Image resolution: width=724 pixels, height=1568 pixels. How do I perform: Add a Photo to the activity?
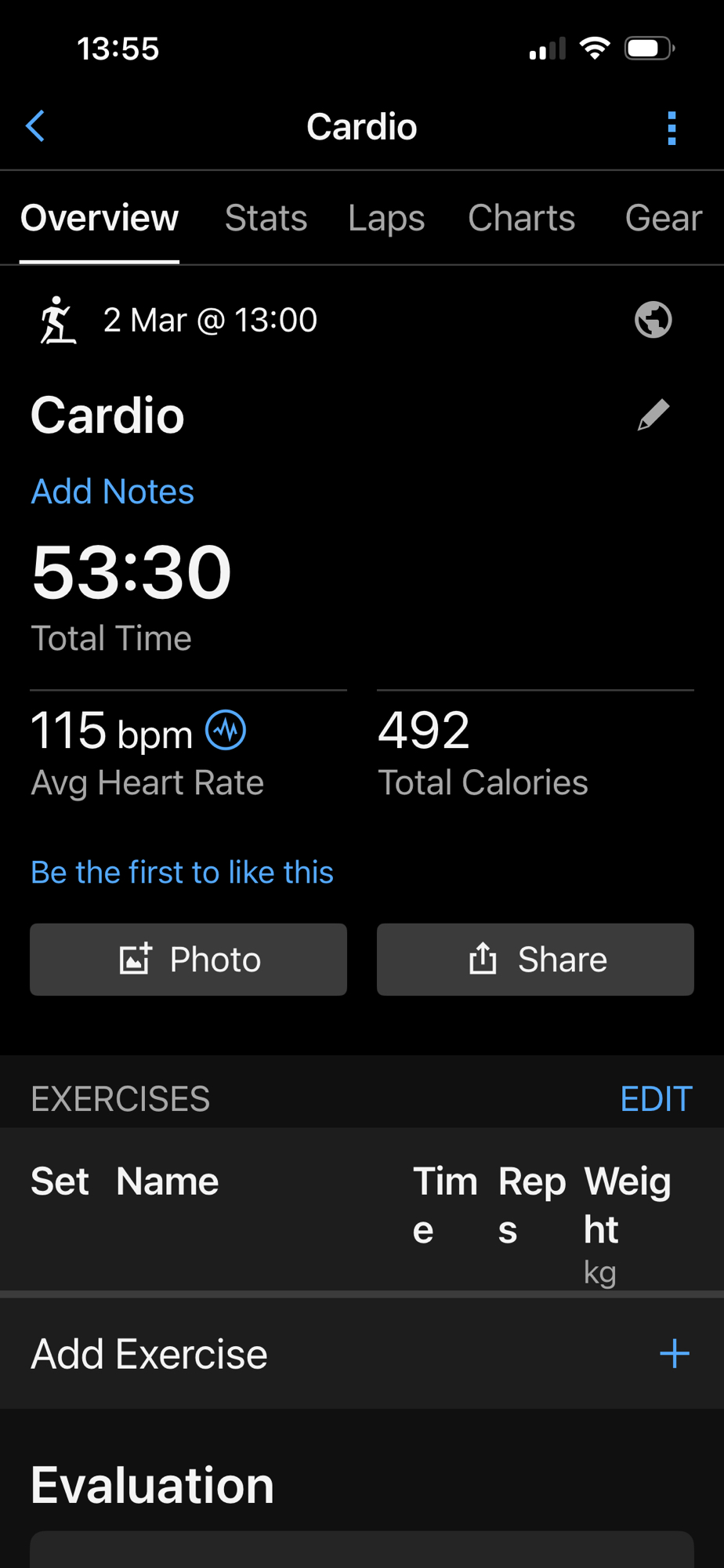tap(188, 960)
